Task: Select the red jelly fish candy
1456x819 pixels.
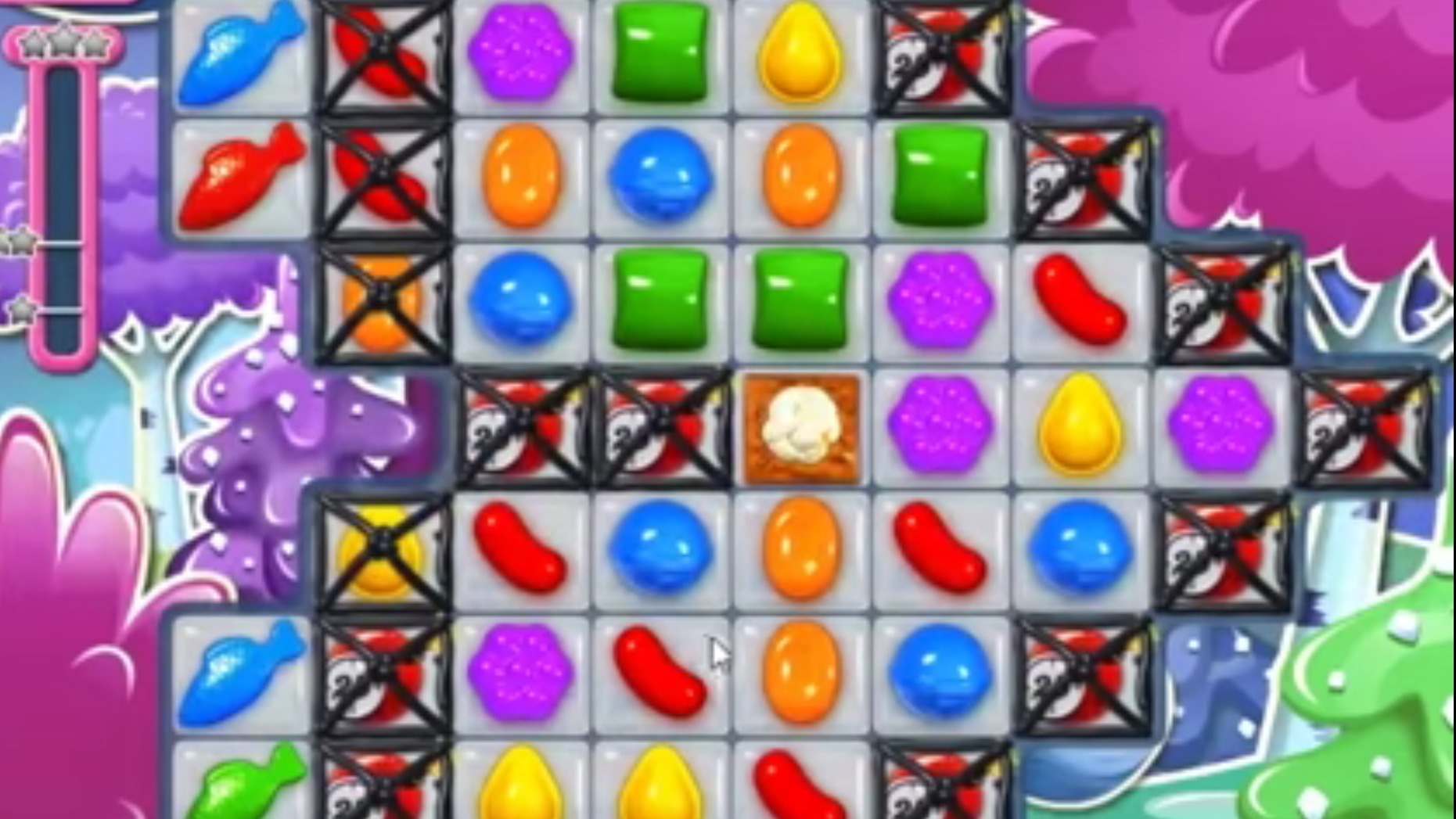Action: coord(240,178)
